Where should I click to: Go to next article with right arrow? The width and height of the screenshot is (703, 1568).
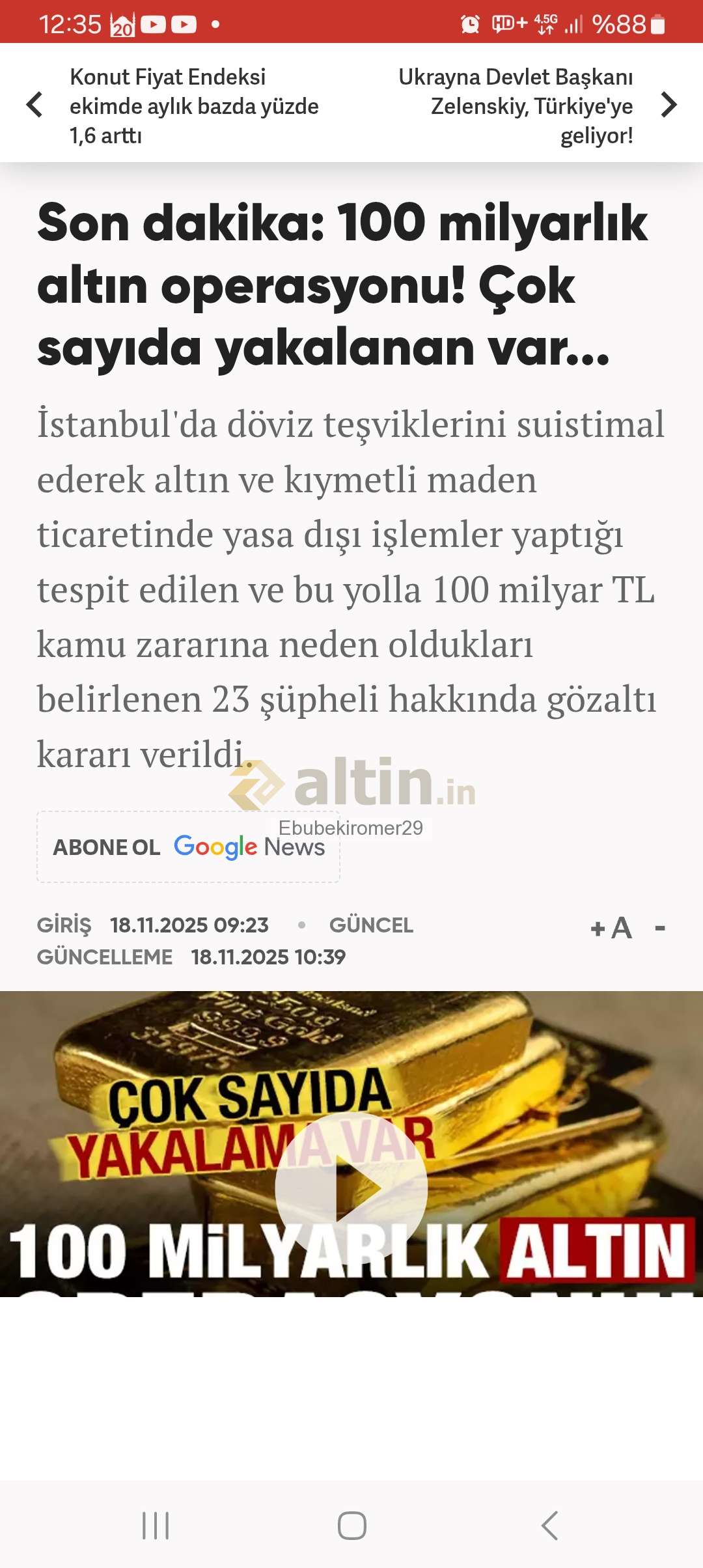(x=669, y=105)
